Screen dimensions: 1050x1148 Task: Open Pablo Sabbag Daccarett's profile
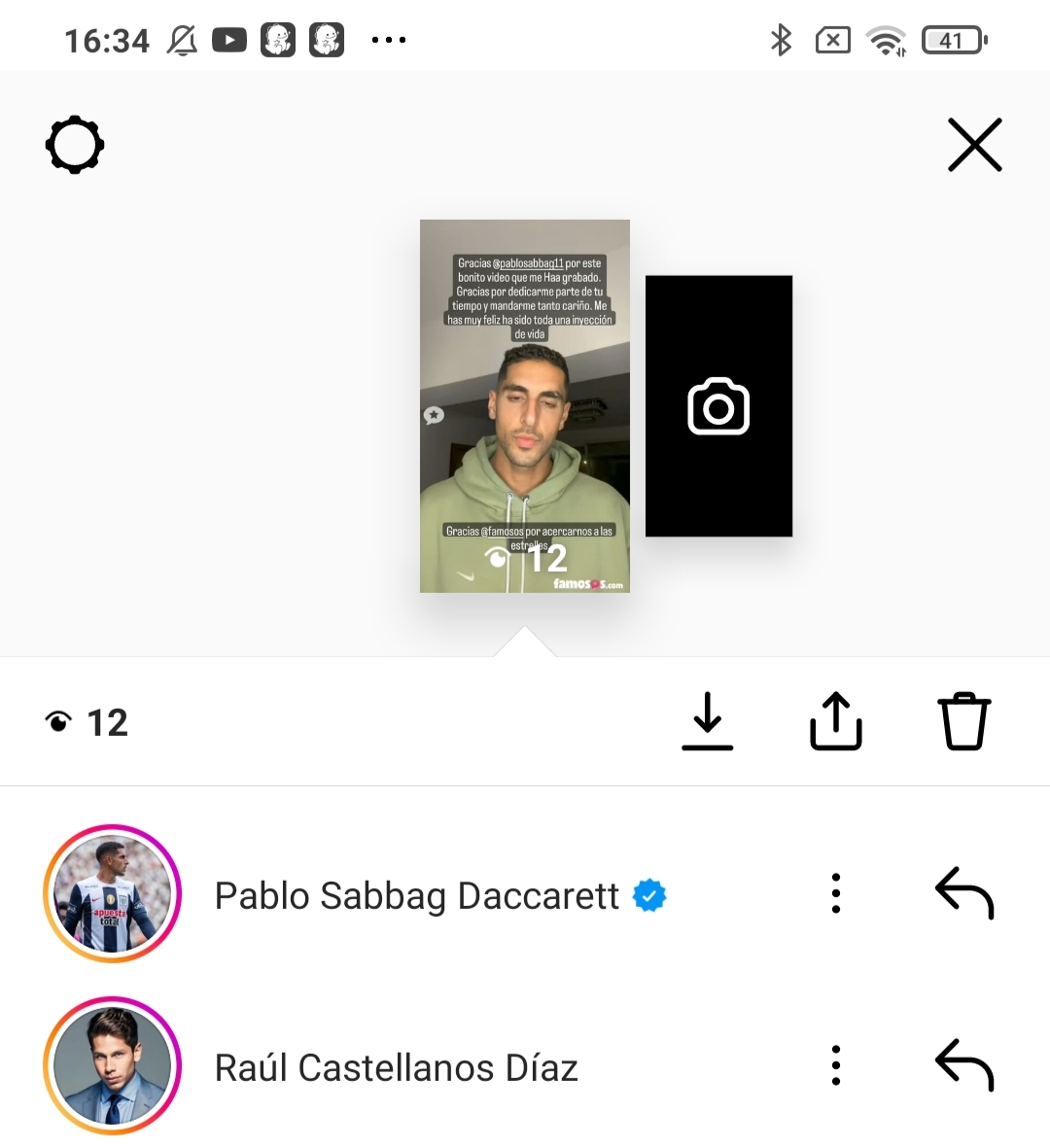coord(113,893)
